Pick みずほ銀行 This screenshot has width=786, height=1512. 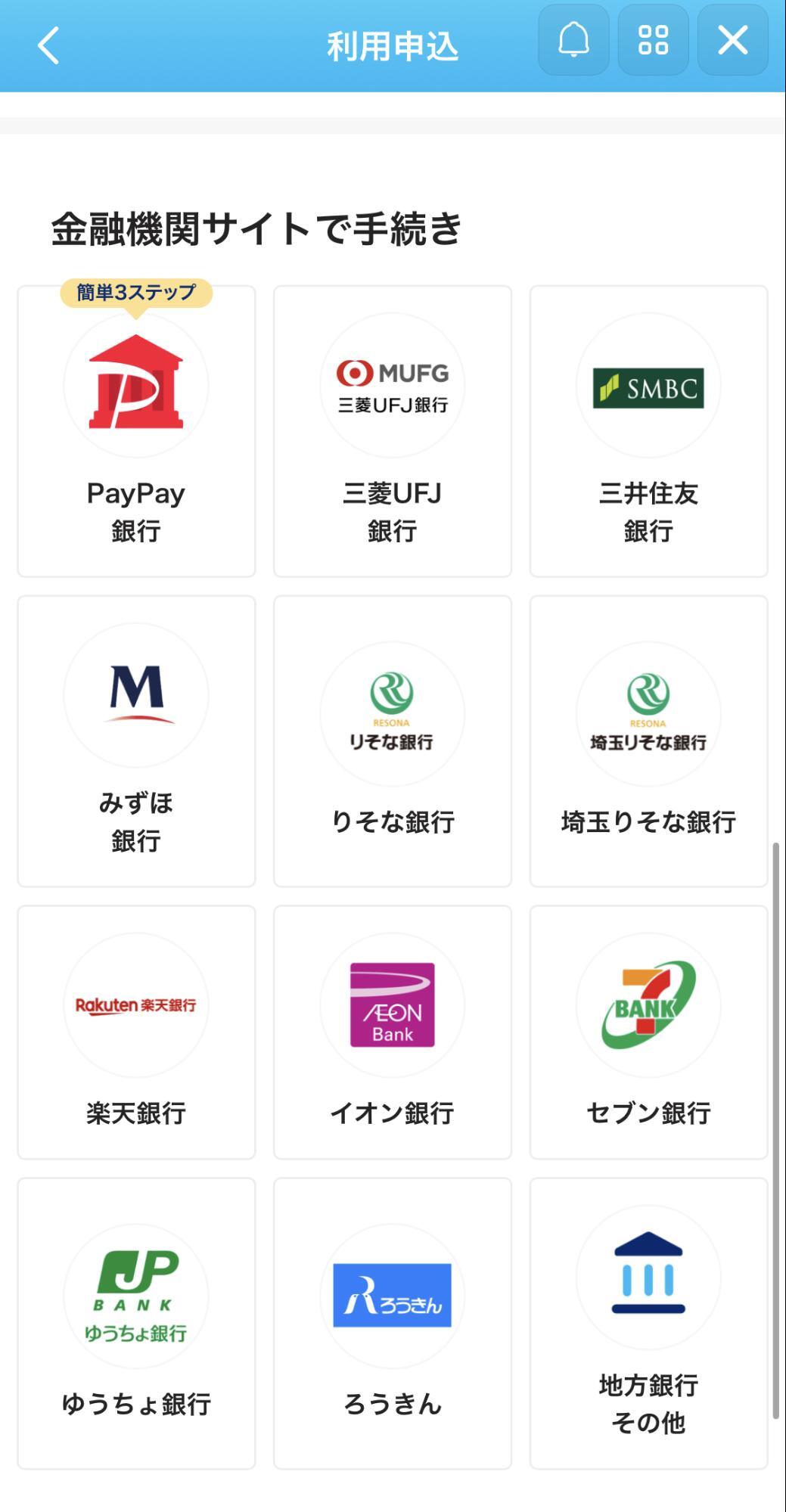point(136,741)
